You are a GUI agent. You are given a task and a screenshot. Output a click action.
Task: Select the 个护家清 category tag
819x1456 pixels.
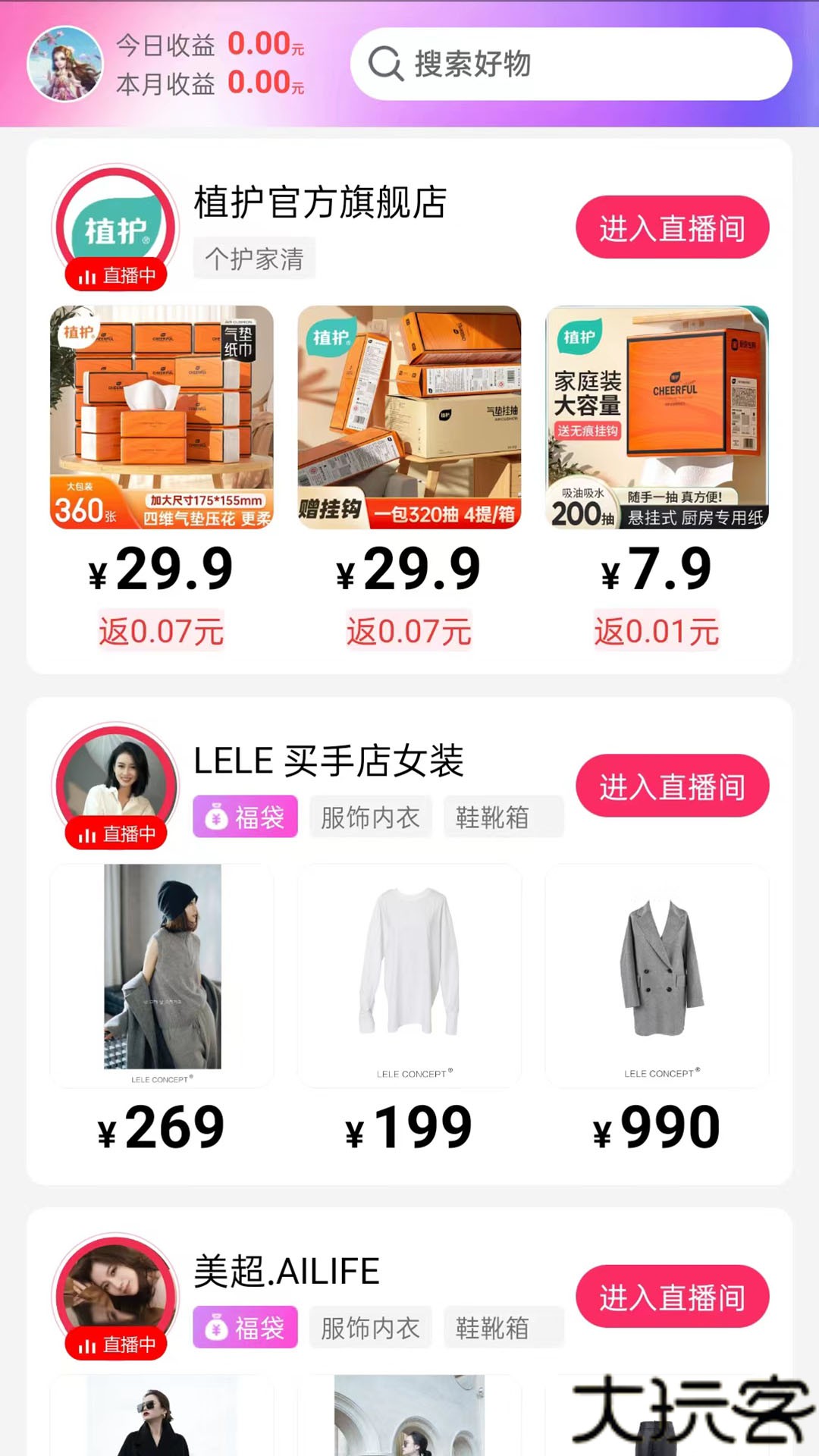(x=254, y=258)
